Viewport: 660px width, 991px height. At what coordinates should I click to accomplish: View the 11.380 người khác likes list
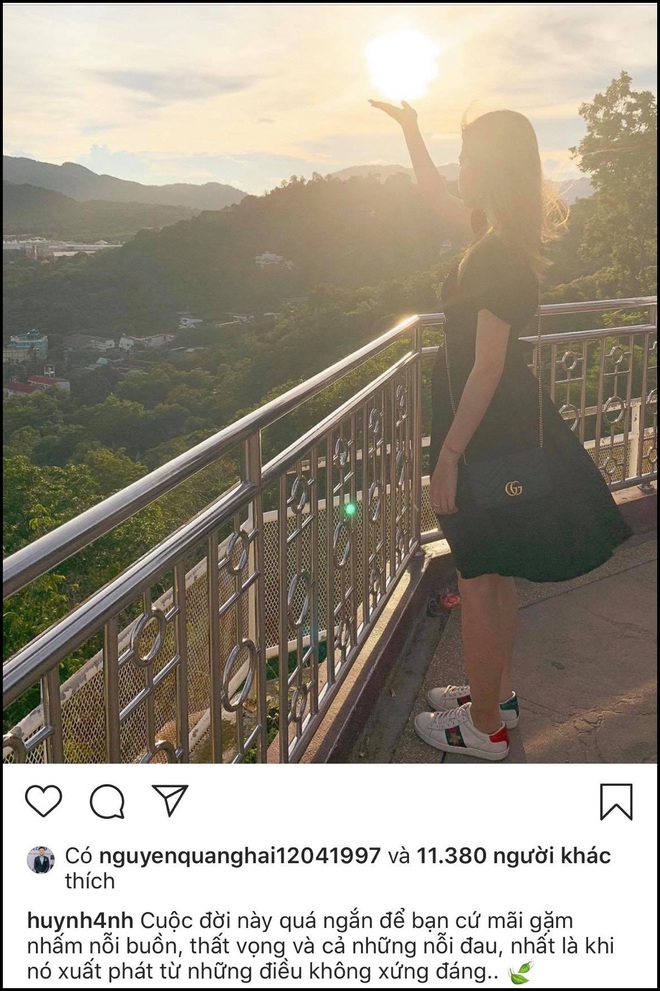513,856
